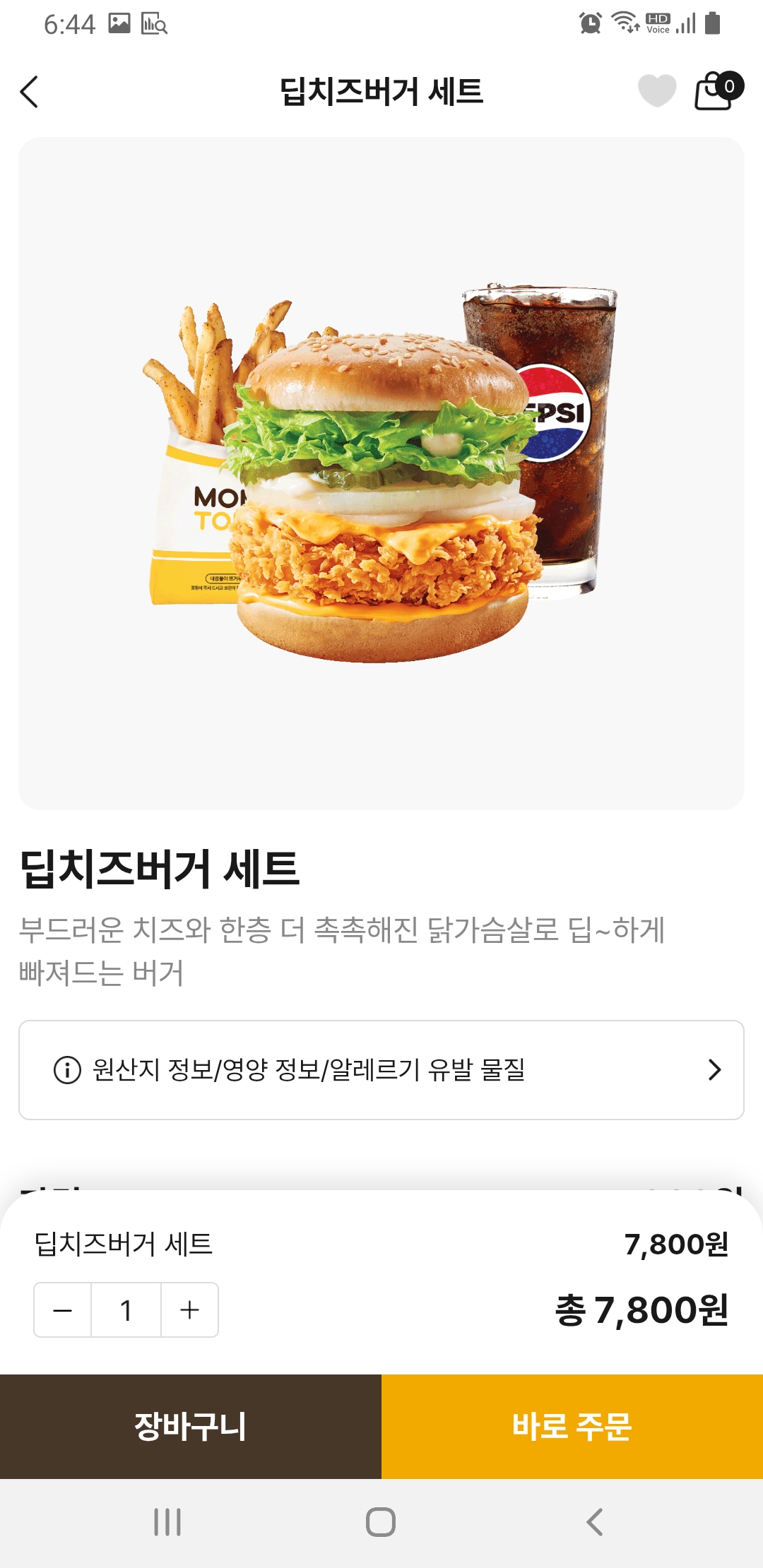The width and height of the screenshot is (763, 1568).
Task: Open 원산지 정보/영양 정보/알레르기 유발 물질
Action: (381, 1070)
